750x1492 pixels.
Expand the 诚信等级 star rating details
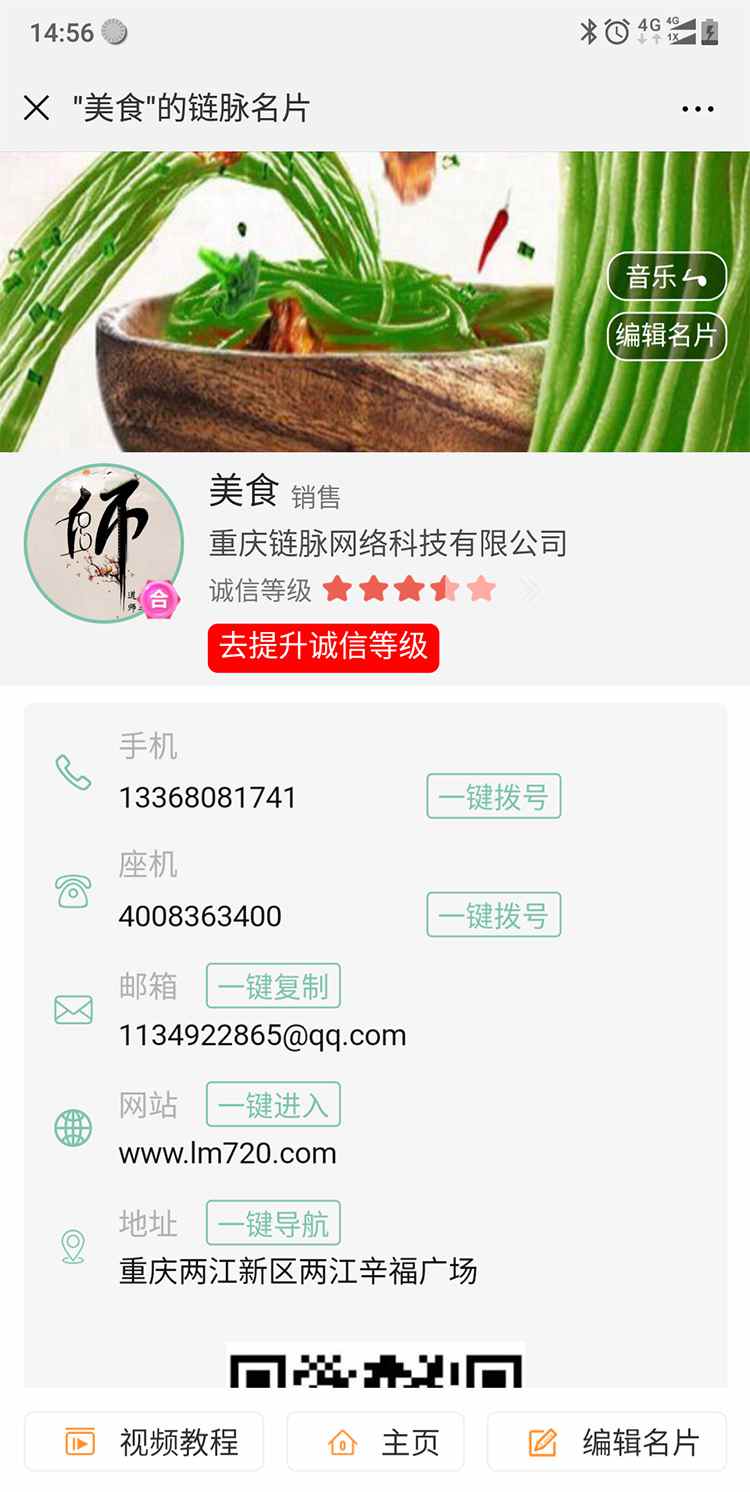[x=528, y=590]
